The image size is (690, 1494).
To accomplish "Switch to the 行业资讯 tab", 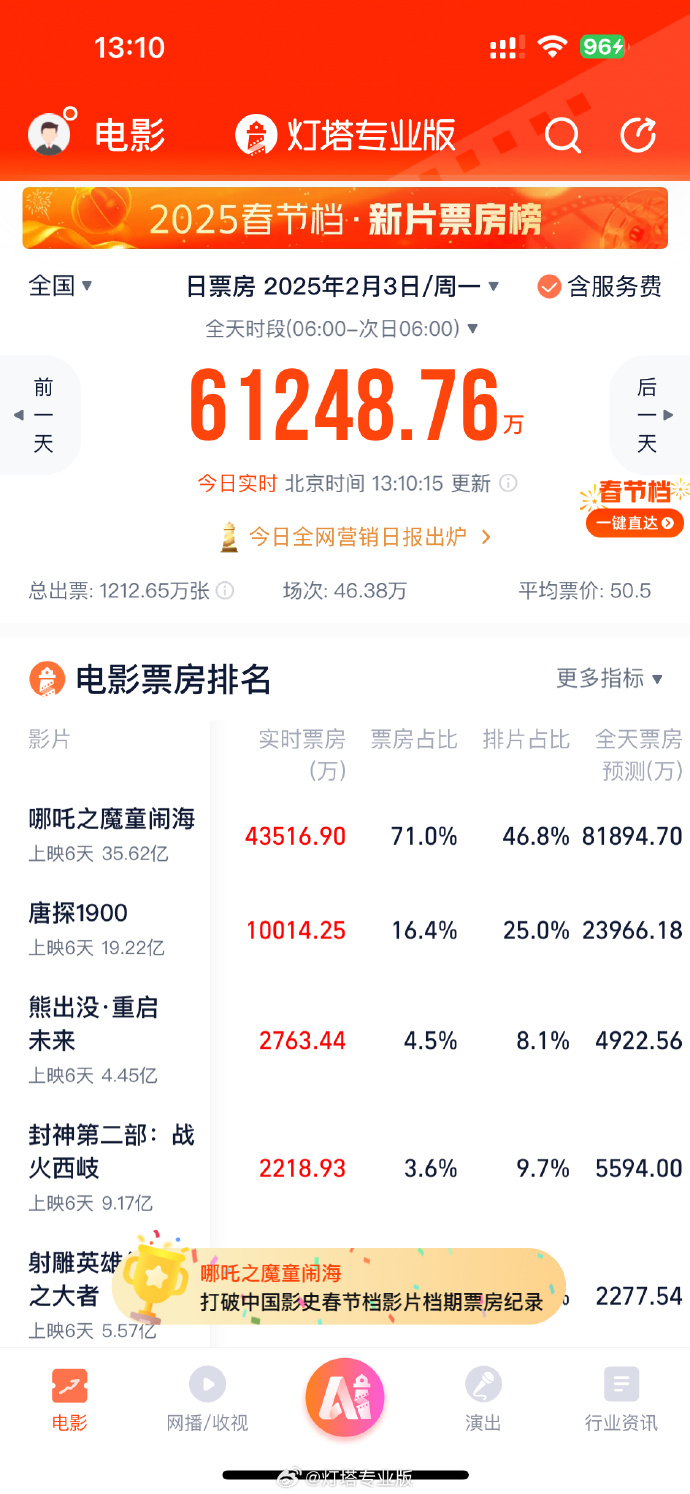I will (621, 1400).
